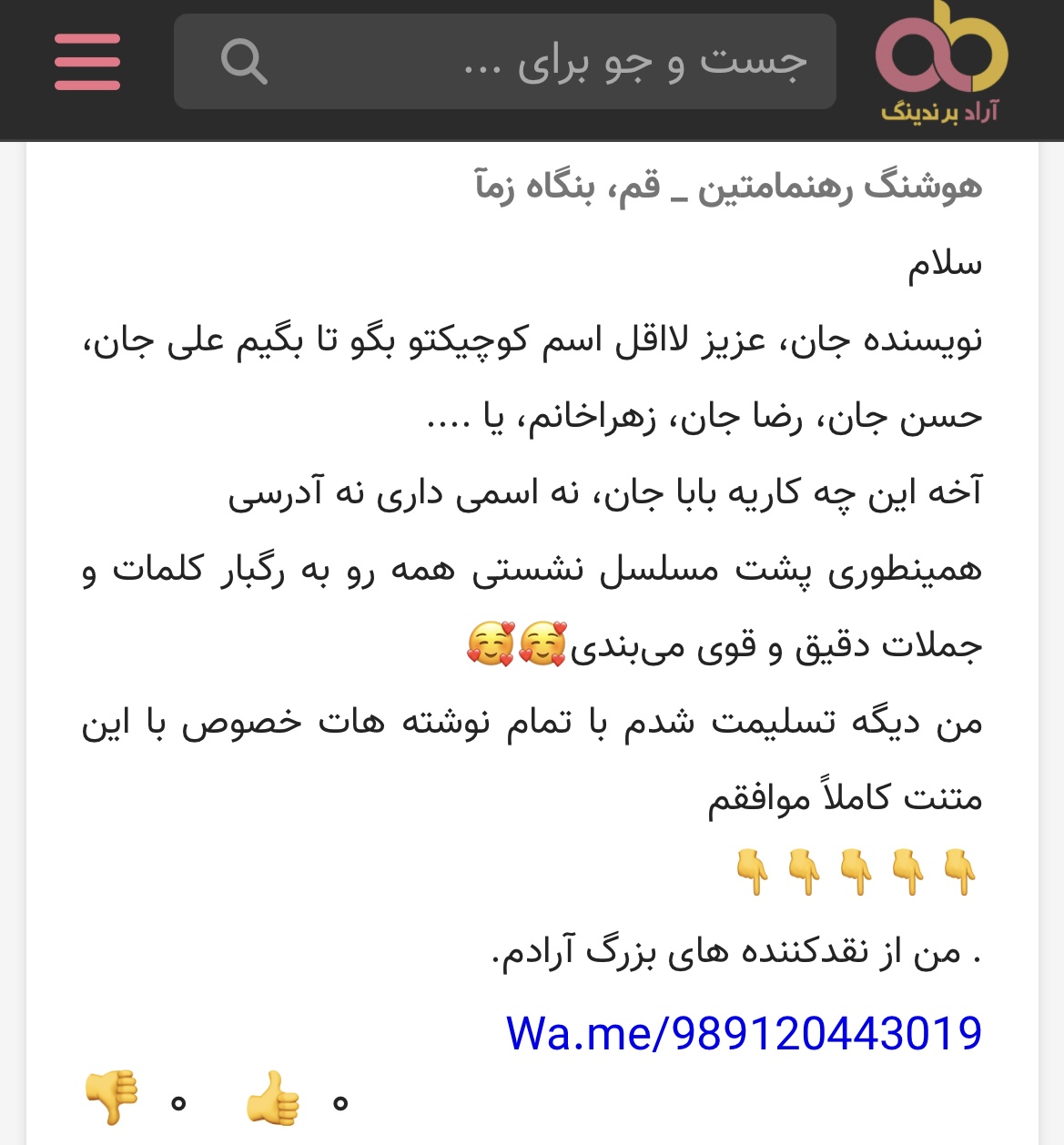This screenshot has height=1145, width=1064.
Task: Tap the search field
Action: coord(546,62)
